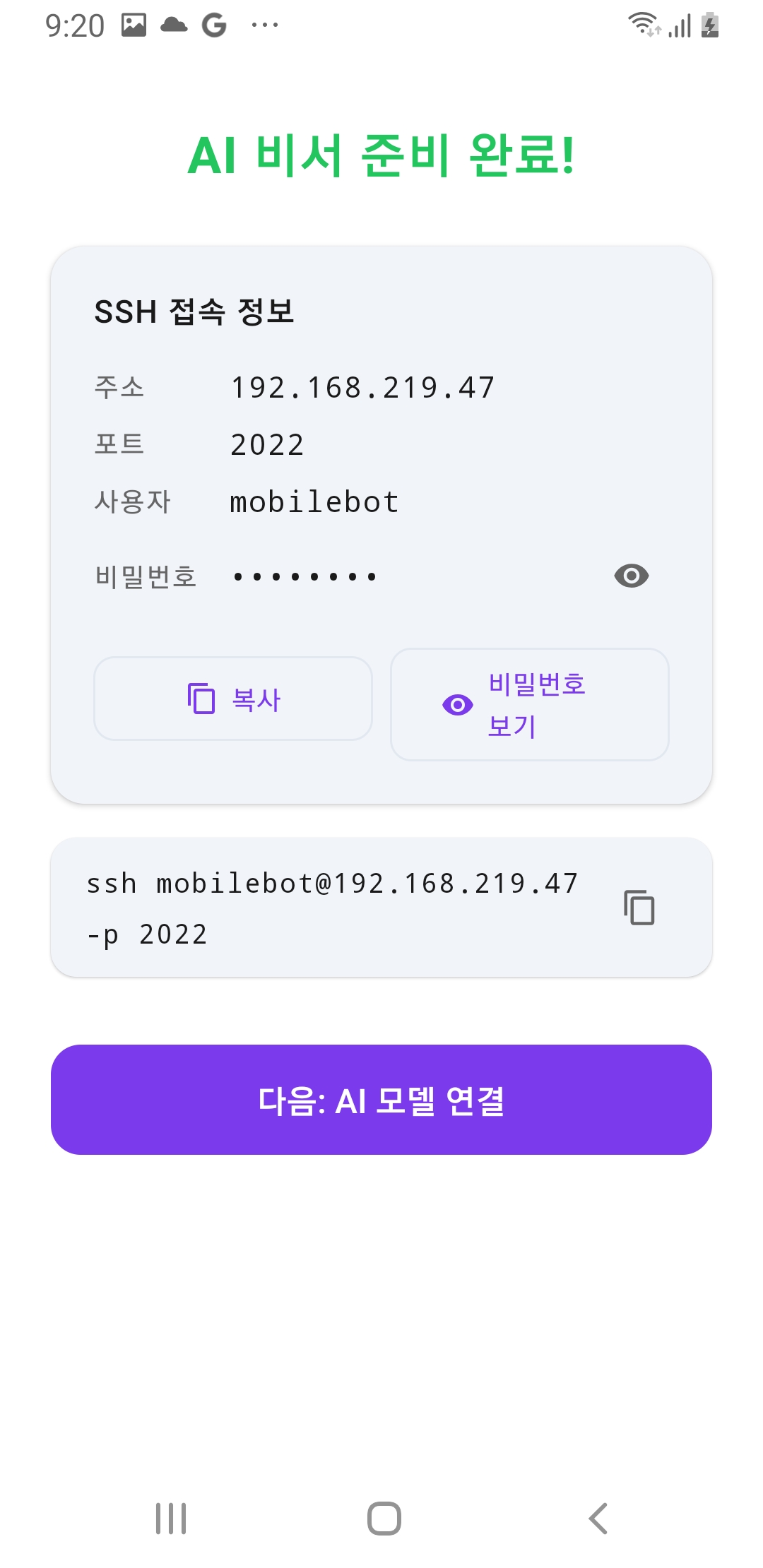
Task: Toggle password visibility with the eye icon
Action: pyautogui.click(x=631, y=576)
